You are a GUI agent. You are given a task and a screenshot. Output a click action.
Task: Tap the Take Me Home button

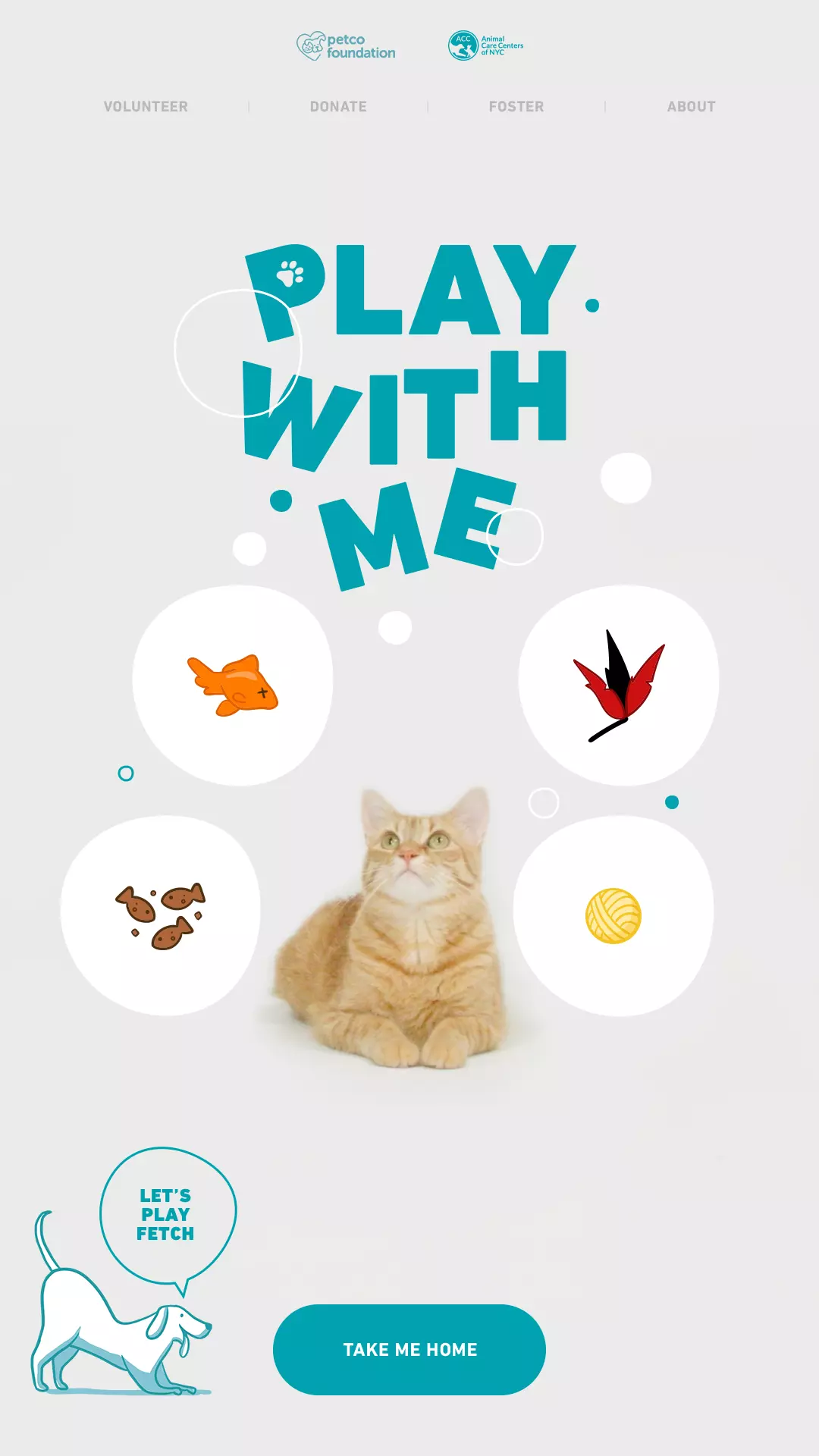click(x=409, y=1350)
